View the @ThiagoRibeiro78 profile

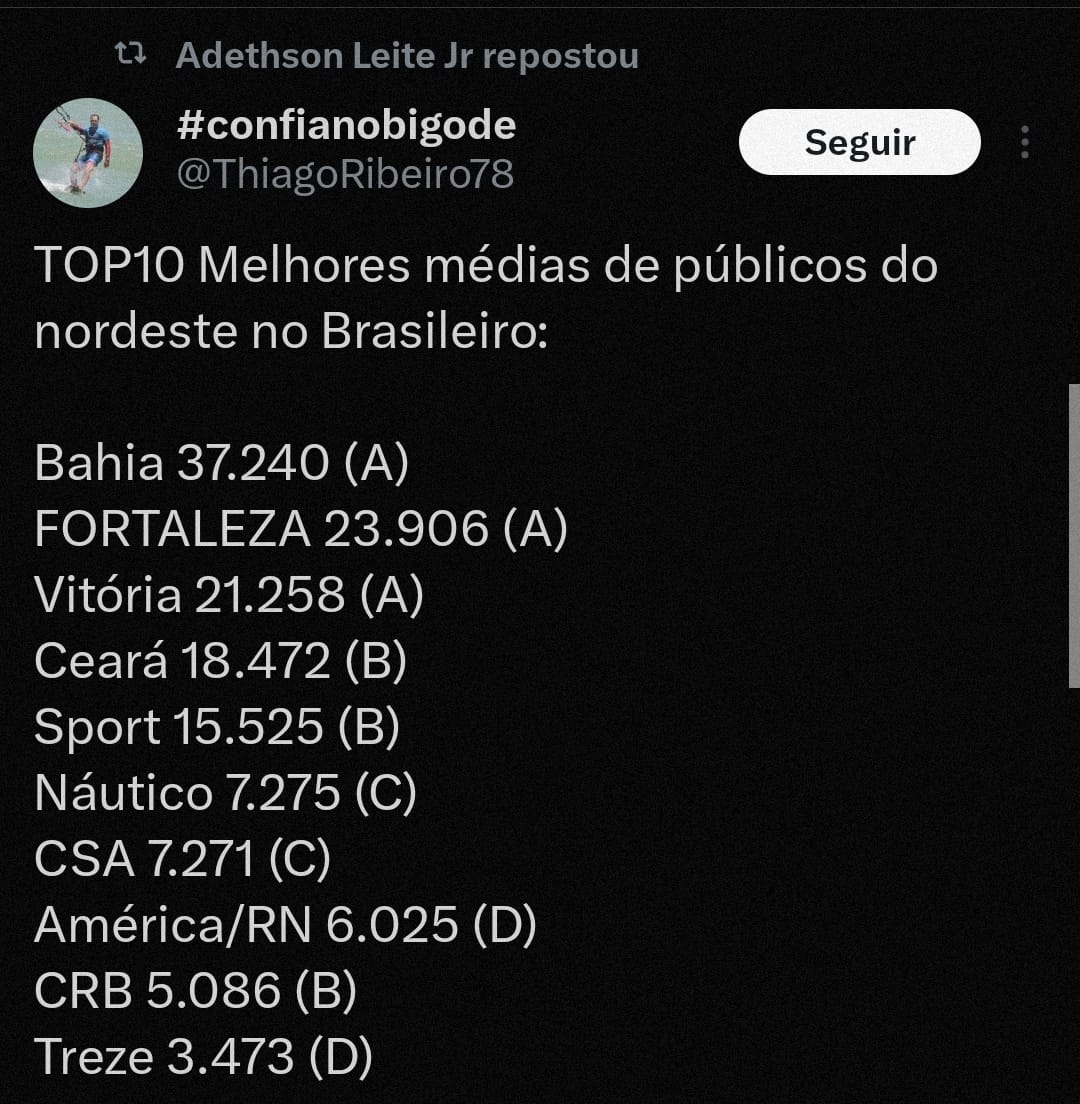coord(345,174)
